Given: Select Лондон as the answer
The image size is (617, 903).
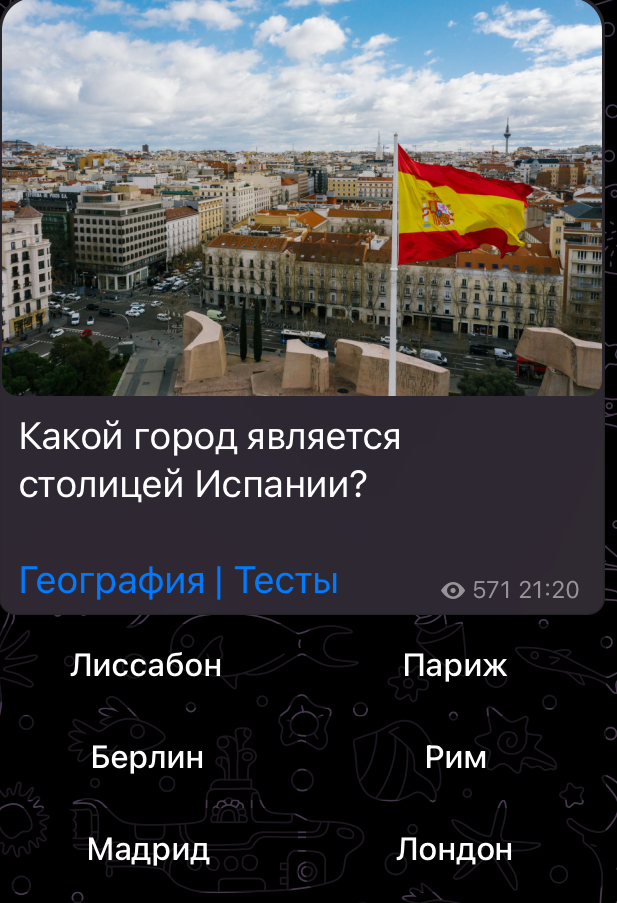Looking at the screenshot, I should 454,849.
